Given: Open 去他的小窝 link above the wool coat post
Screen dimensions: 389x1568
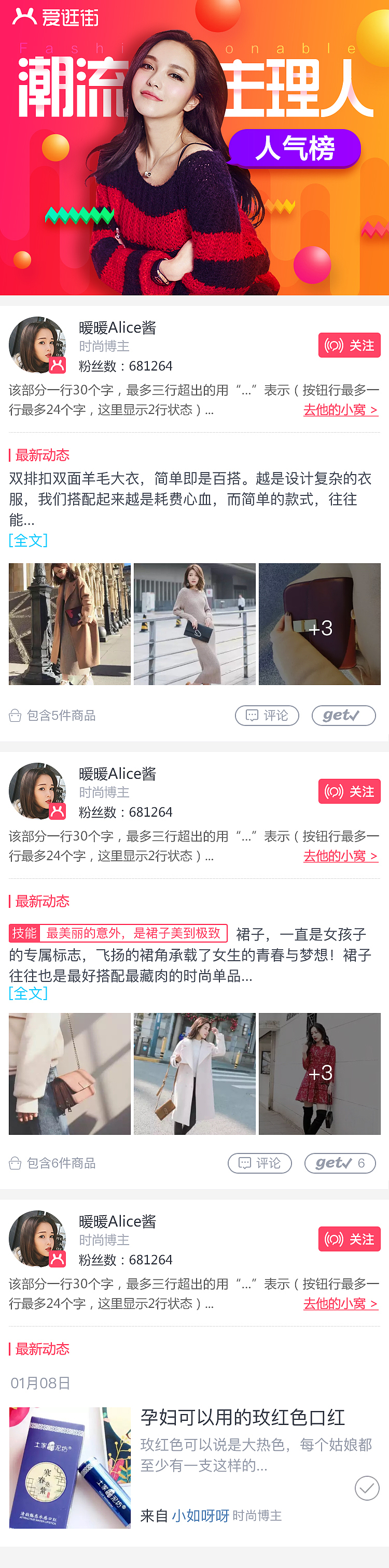Looking at the screenshot, I should point(340,410).
